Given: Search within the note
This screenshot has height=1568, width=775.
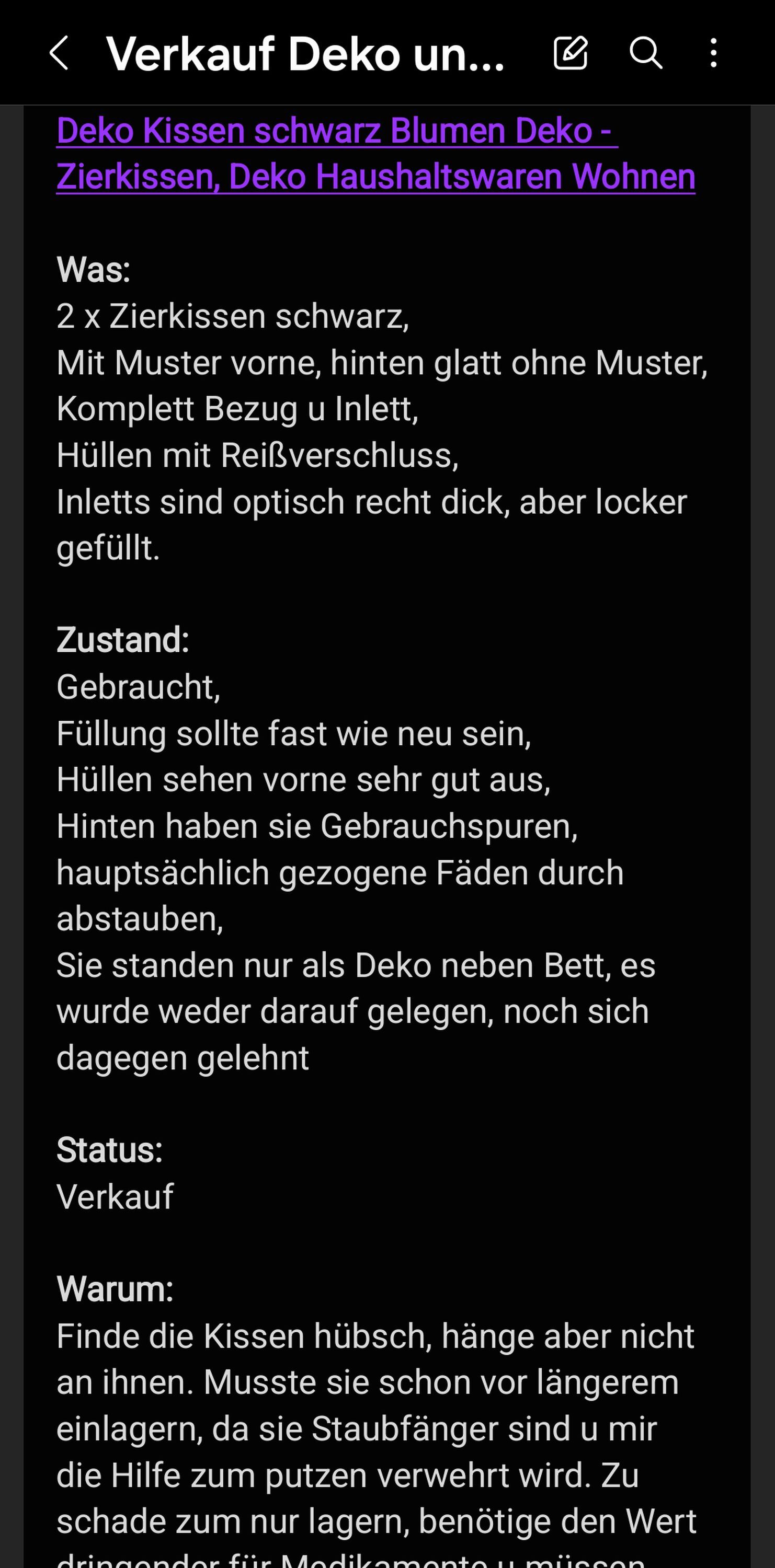Looking at the screenshot, I should click(645, 52).
